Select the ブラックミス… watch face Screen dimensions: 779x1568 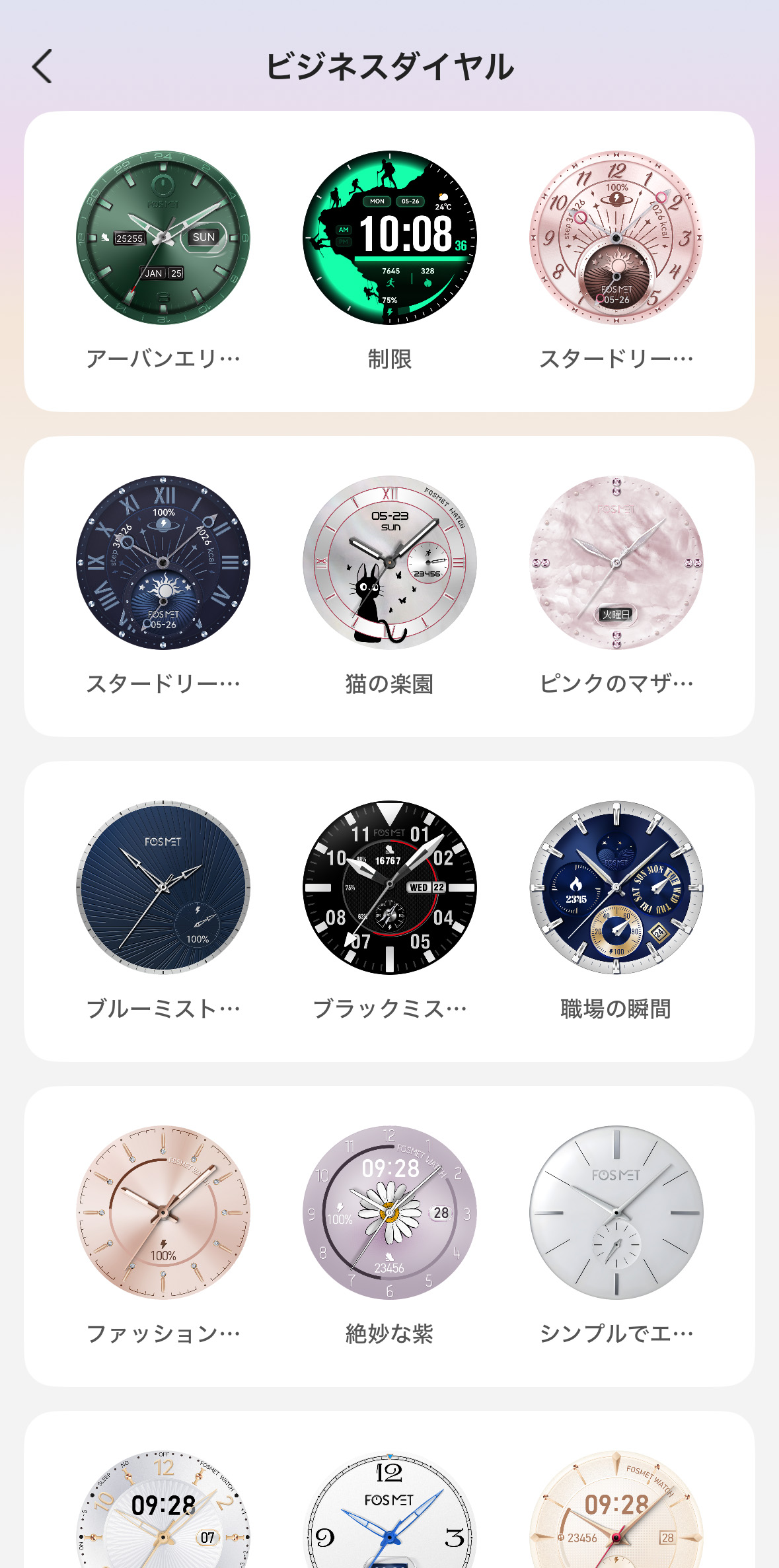[x=389, y=888]
